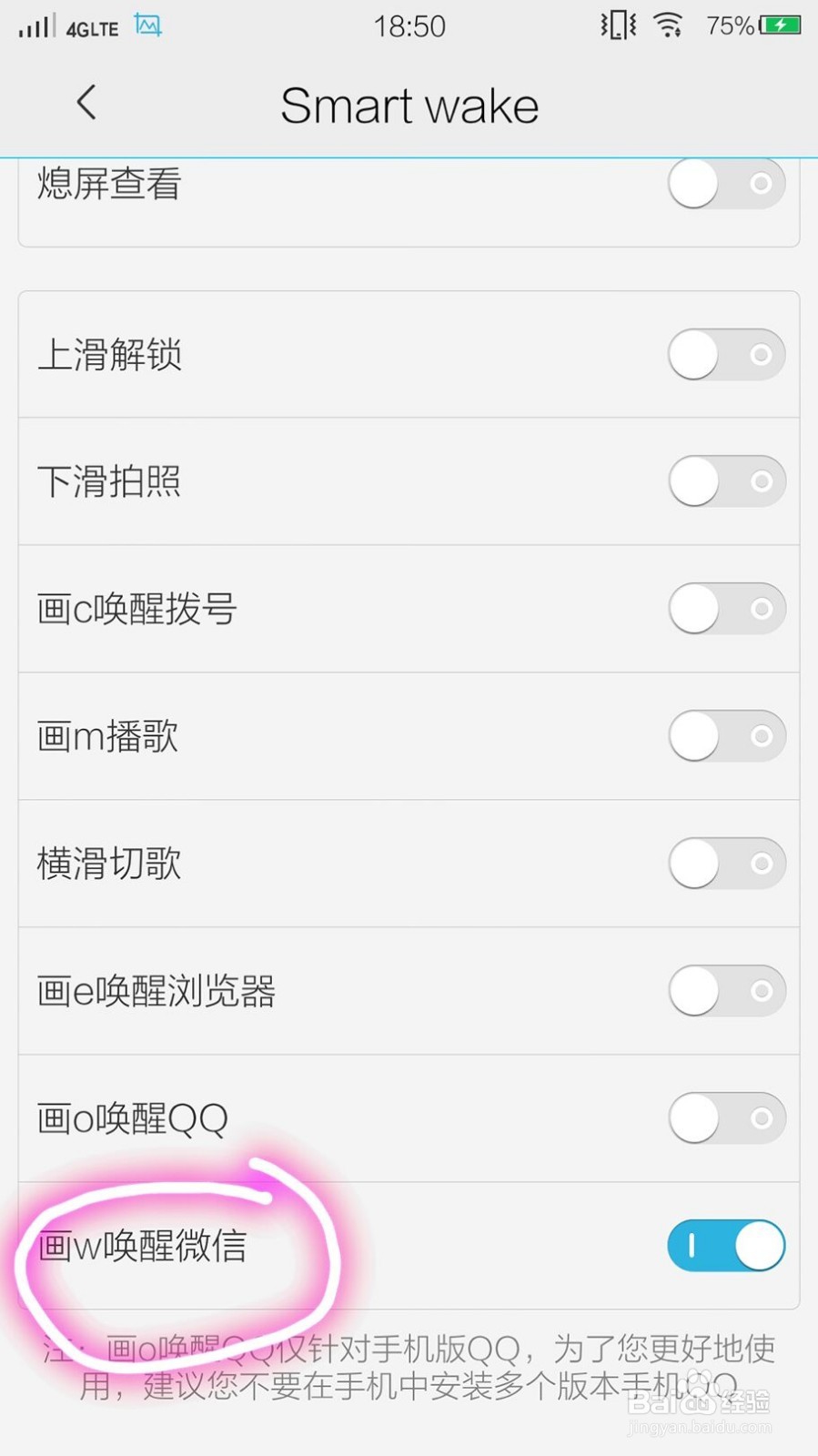The height and width of the screenshot is (1456, 818).
Task: Enable 画c唤醒拨号 (draw c for dialer)
Action: (x=725, y=609)
